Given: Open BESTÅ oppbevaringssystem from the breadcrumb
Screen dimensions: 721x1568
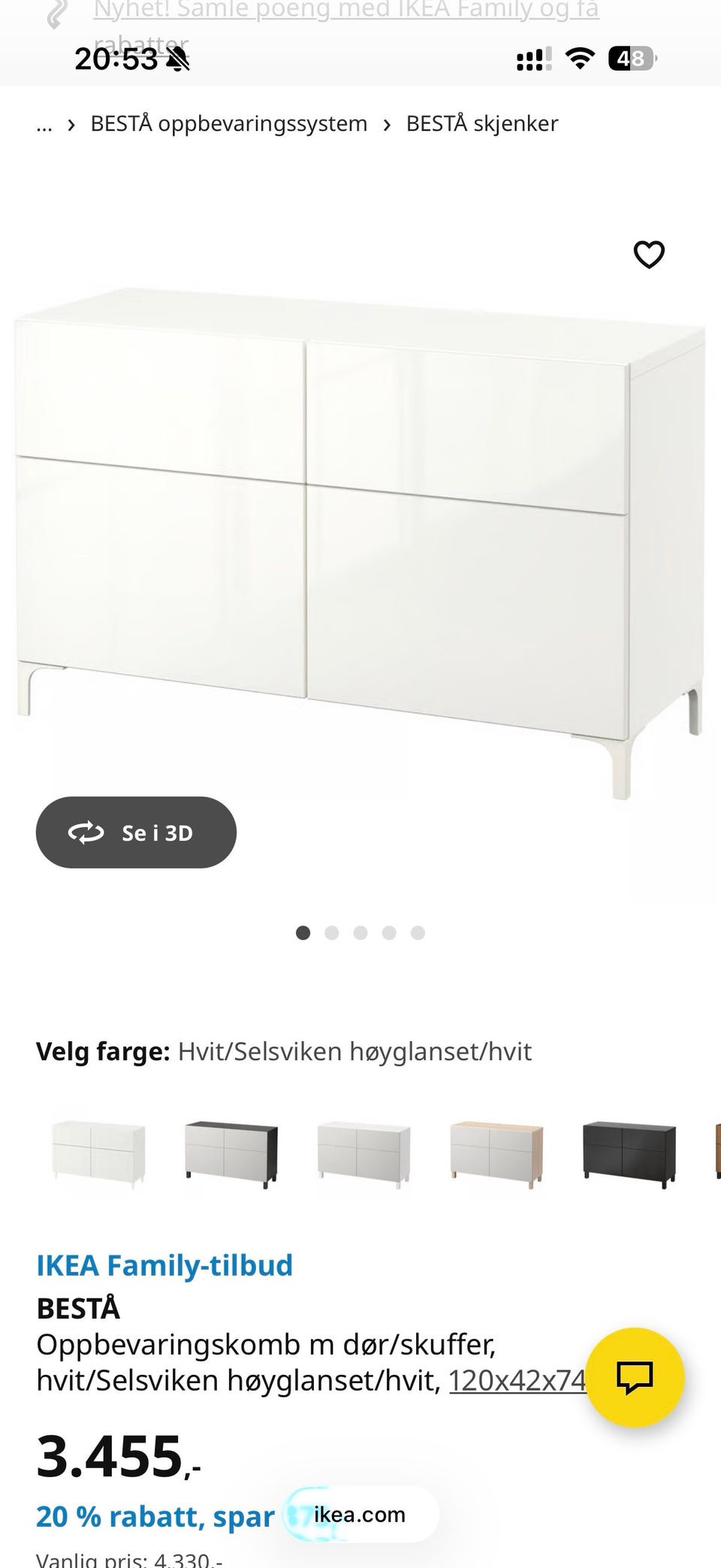Looking at the screenshot, I should [228, 123].
